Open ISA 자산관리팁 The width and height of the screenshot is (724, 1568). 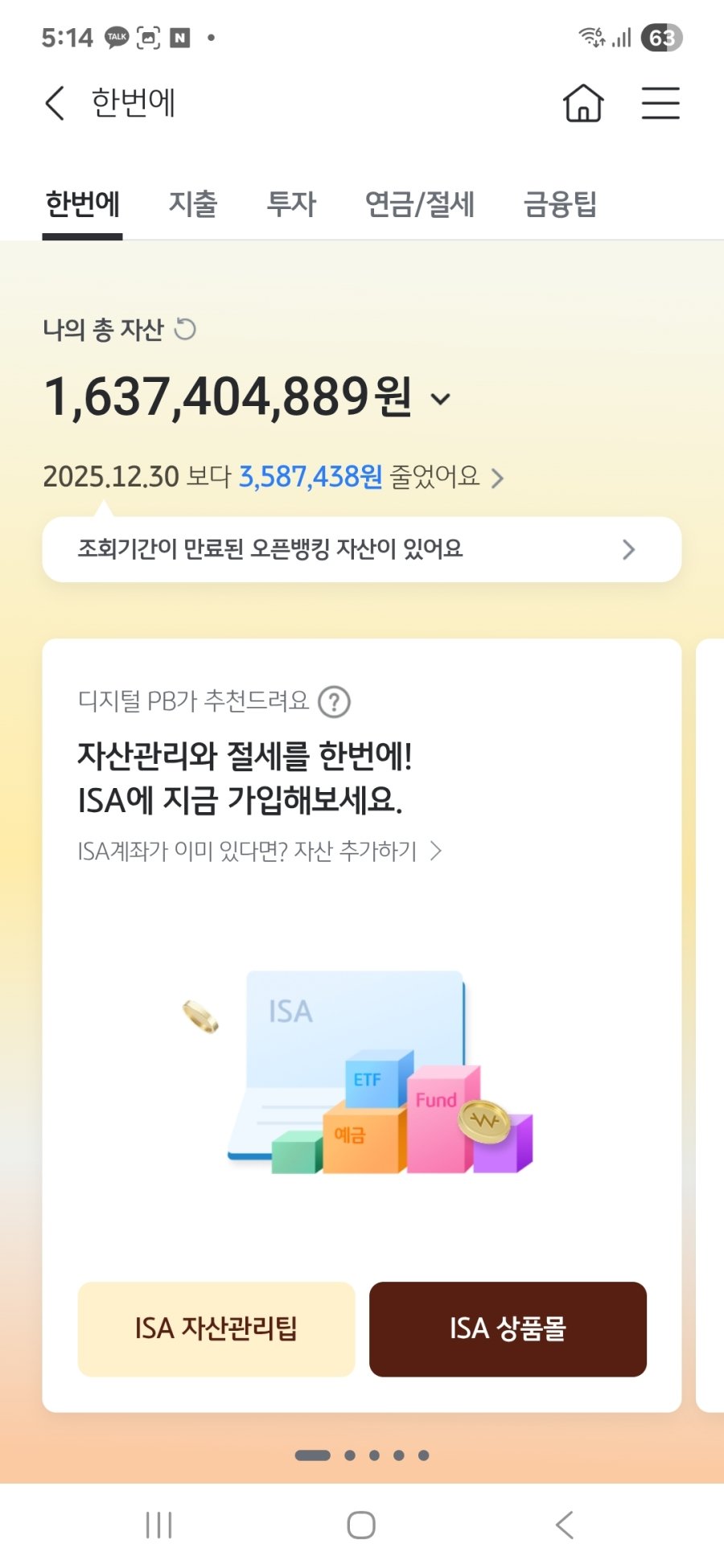click(x=216, y=1329)
